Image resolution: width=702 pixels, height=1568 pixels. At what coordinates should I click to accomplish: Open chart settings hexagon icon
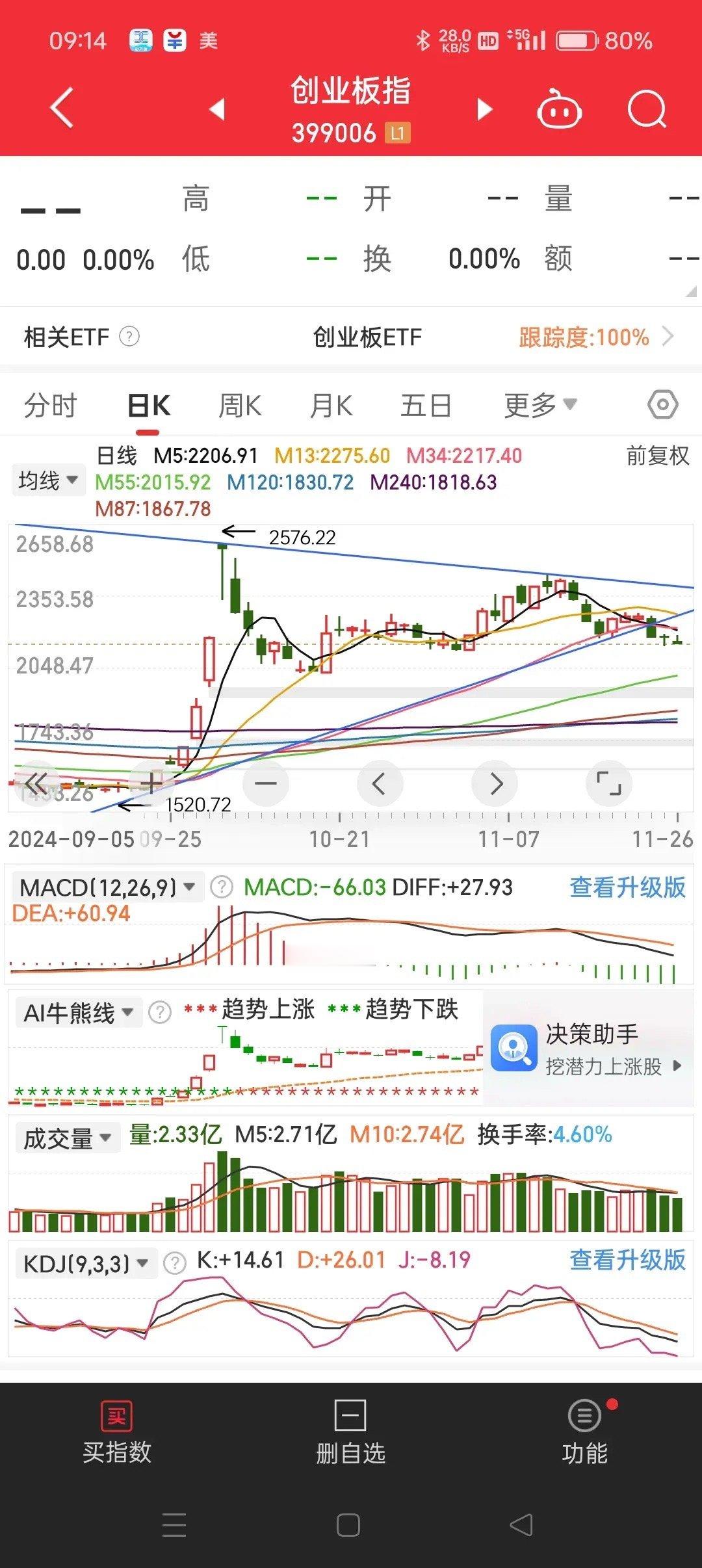(662, 405)
